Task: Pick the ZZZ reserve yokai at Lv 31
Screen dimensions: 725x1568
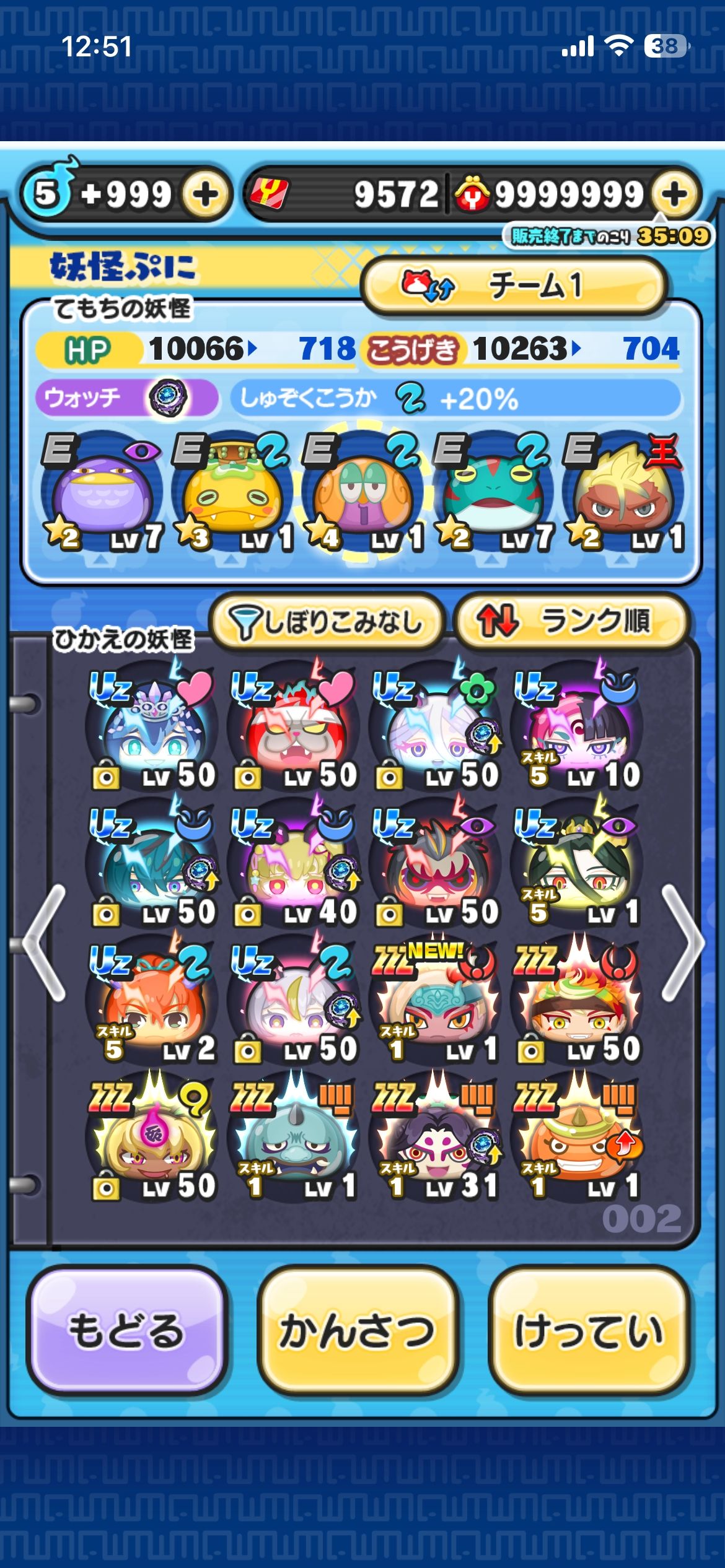Action: coord(435,1140)
